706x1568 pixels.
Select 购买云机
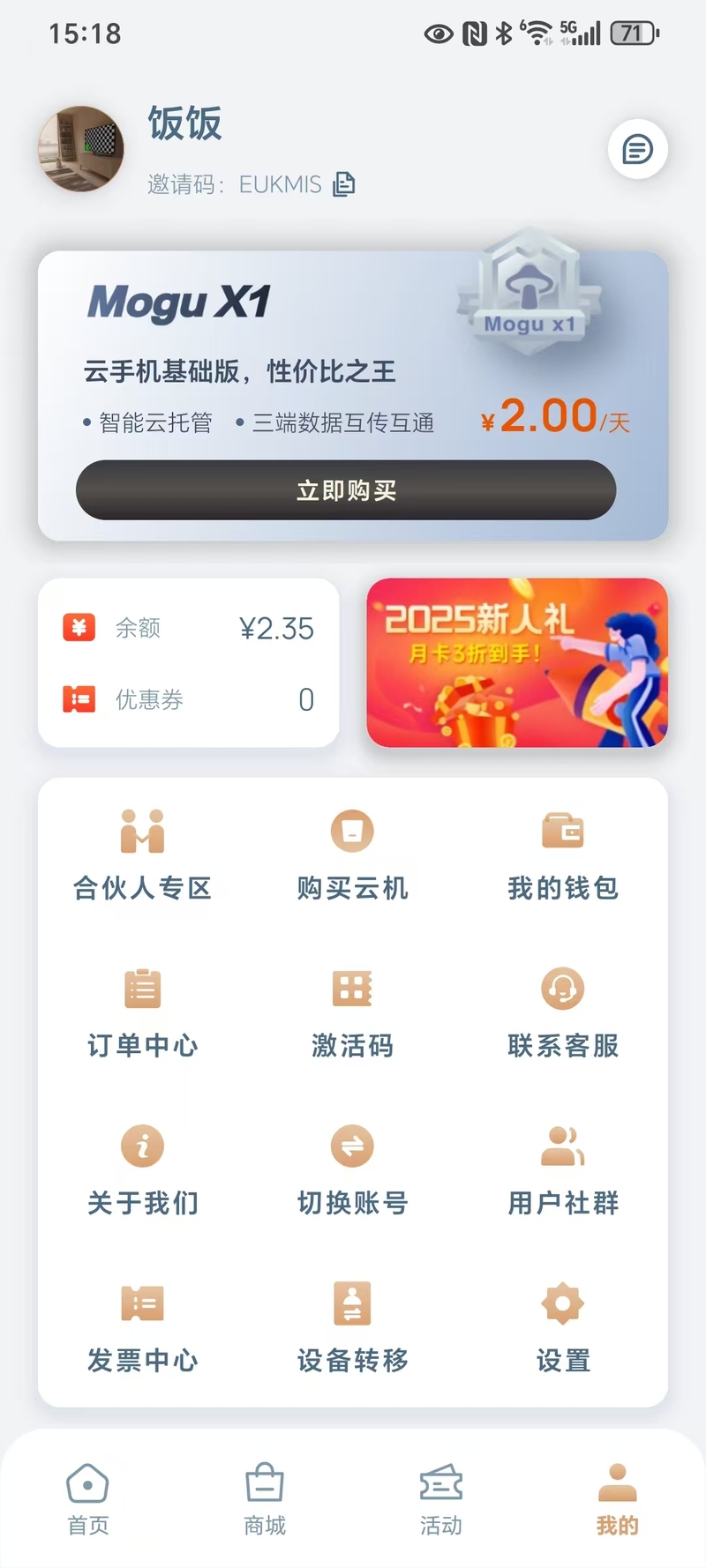(x=352, y=854)
